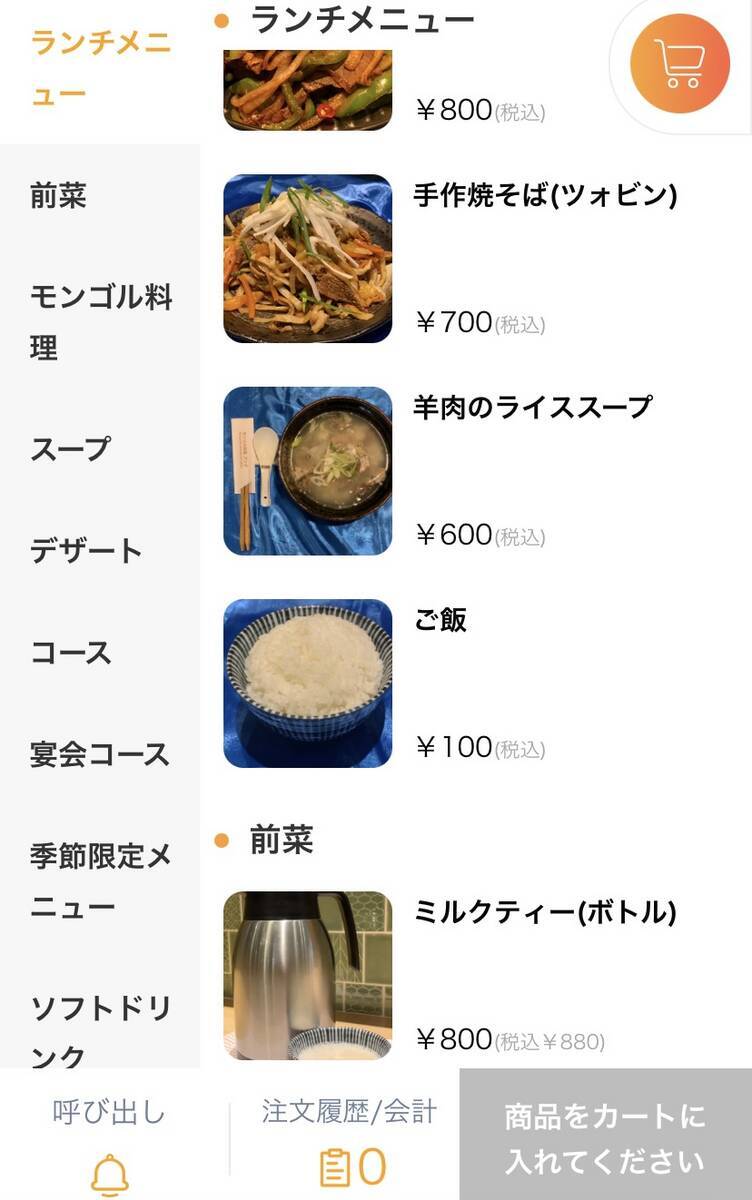Jump to モンゴル料理 category
This screenshot has height=1200, width=752.
pyautogui.click(x=100, y=322)
